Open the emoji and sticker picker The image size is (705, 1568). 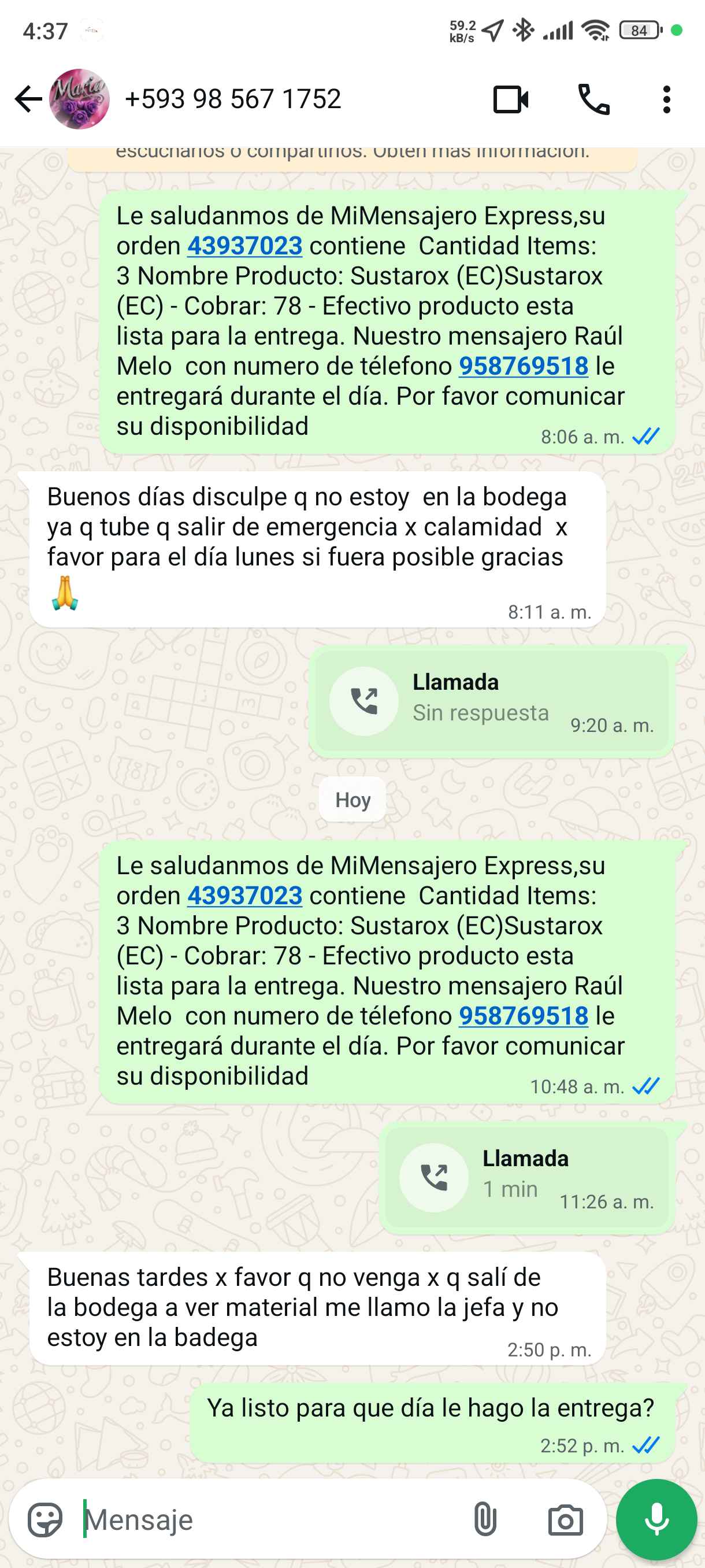[x=45, y=1520]
